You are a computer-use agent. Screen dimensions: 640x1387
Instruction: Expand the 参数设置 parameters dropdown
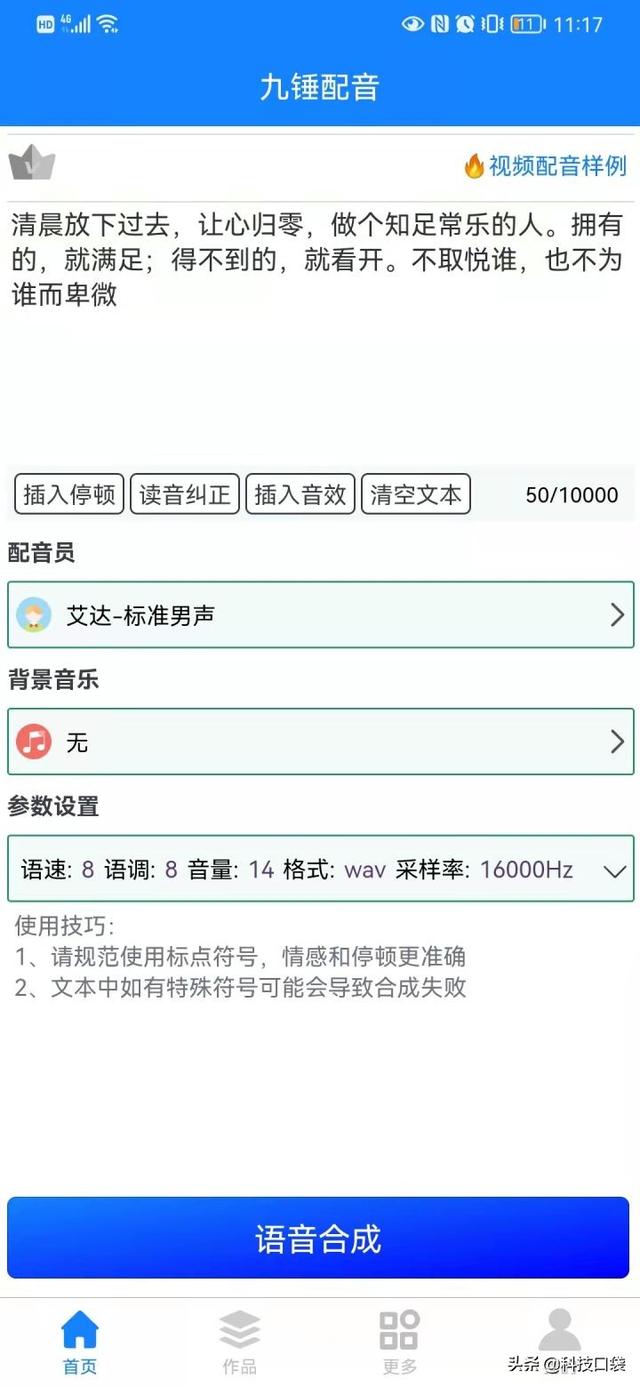[x=320, y=869]
